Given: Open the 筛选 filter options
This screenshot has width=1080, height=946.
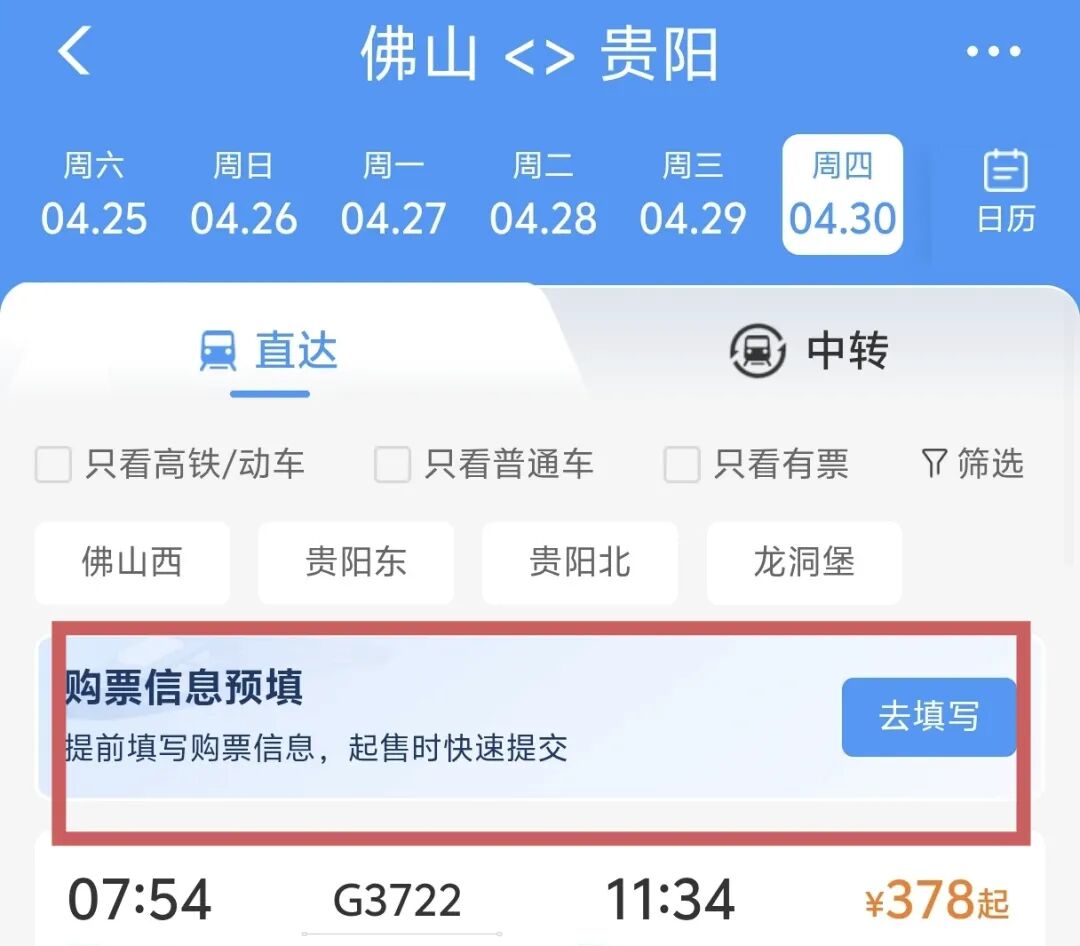Looking at the screenshot, I should 972,463.
